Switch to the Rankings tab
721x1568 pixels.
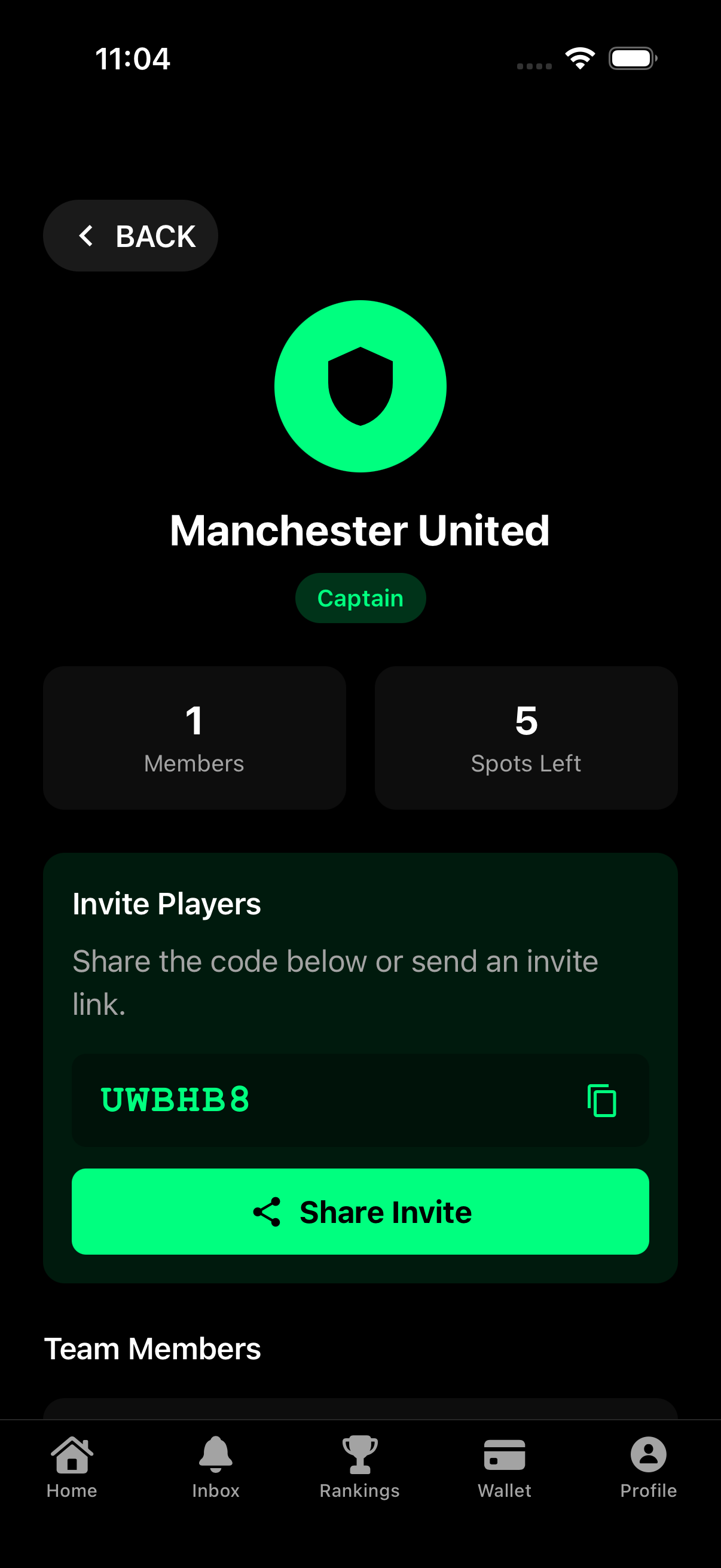[x=360, y=1467]
